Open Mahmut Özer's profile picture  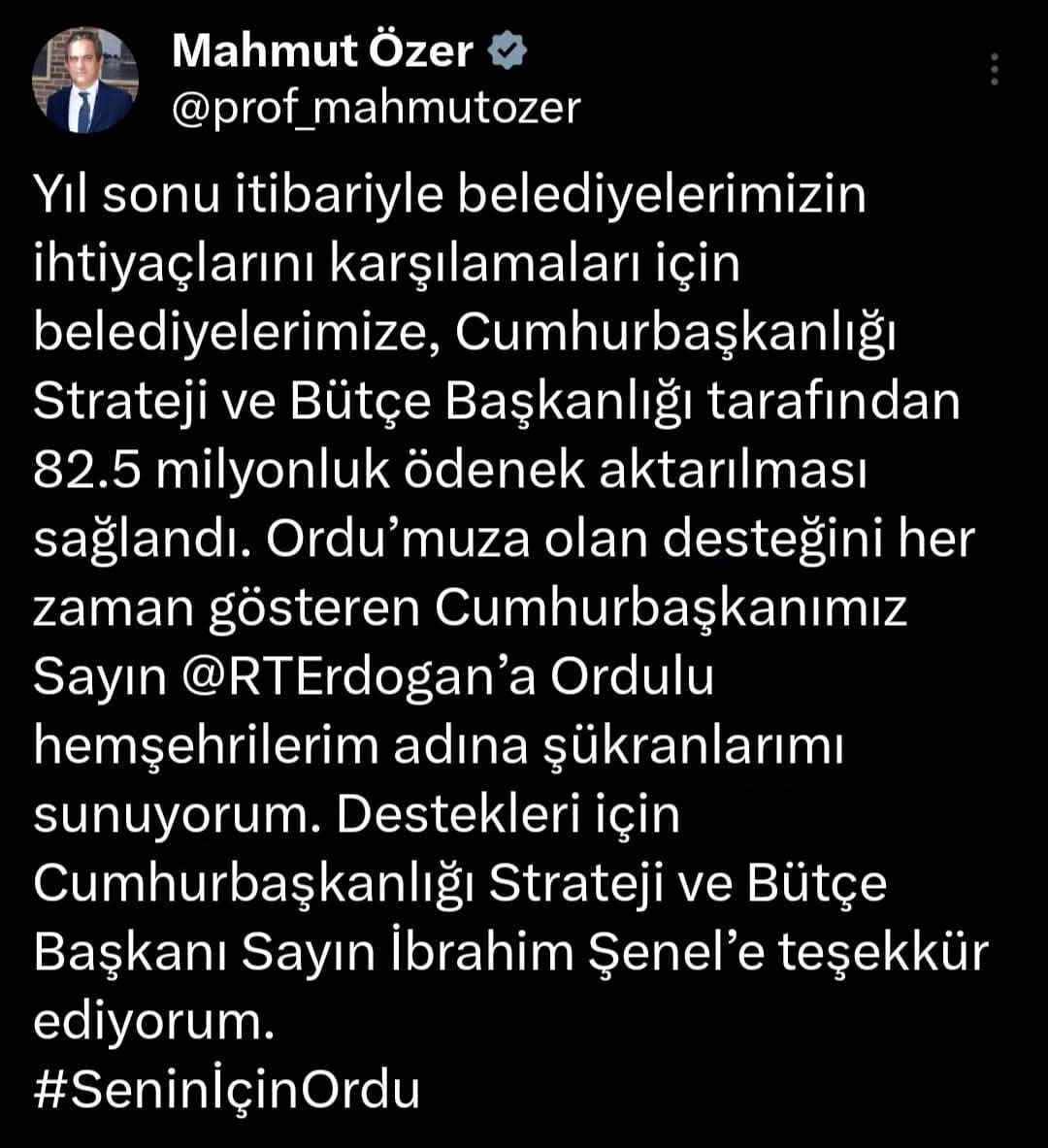pyautogui.click(x=85, y=81)
